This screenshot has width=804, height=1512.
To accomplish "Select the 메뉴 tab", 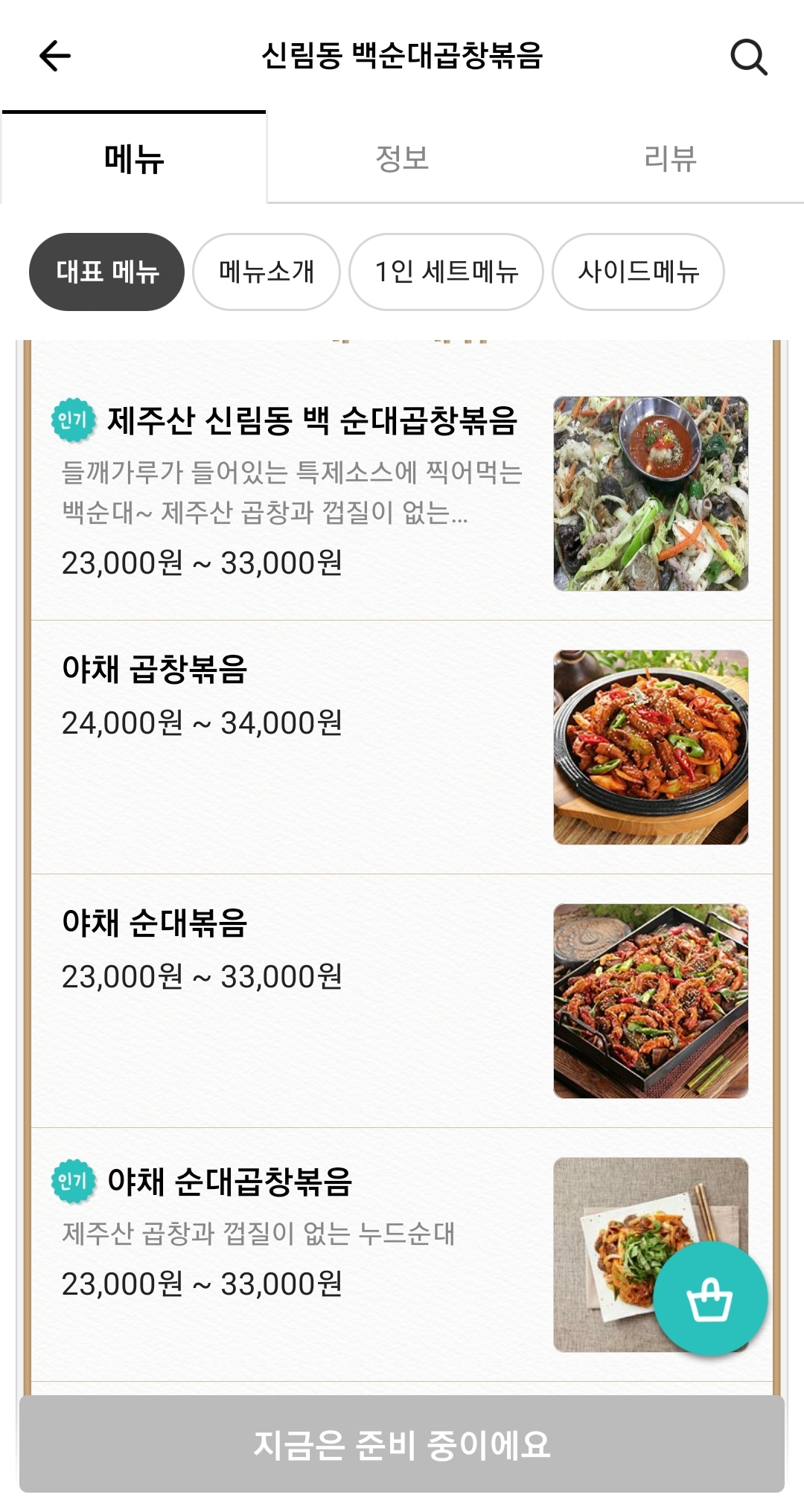I will (134, 158).
